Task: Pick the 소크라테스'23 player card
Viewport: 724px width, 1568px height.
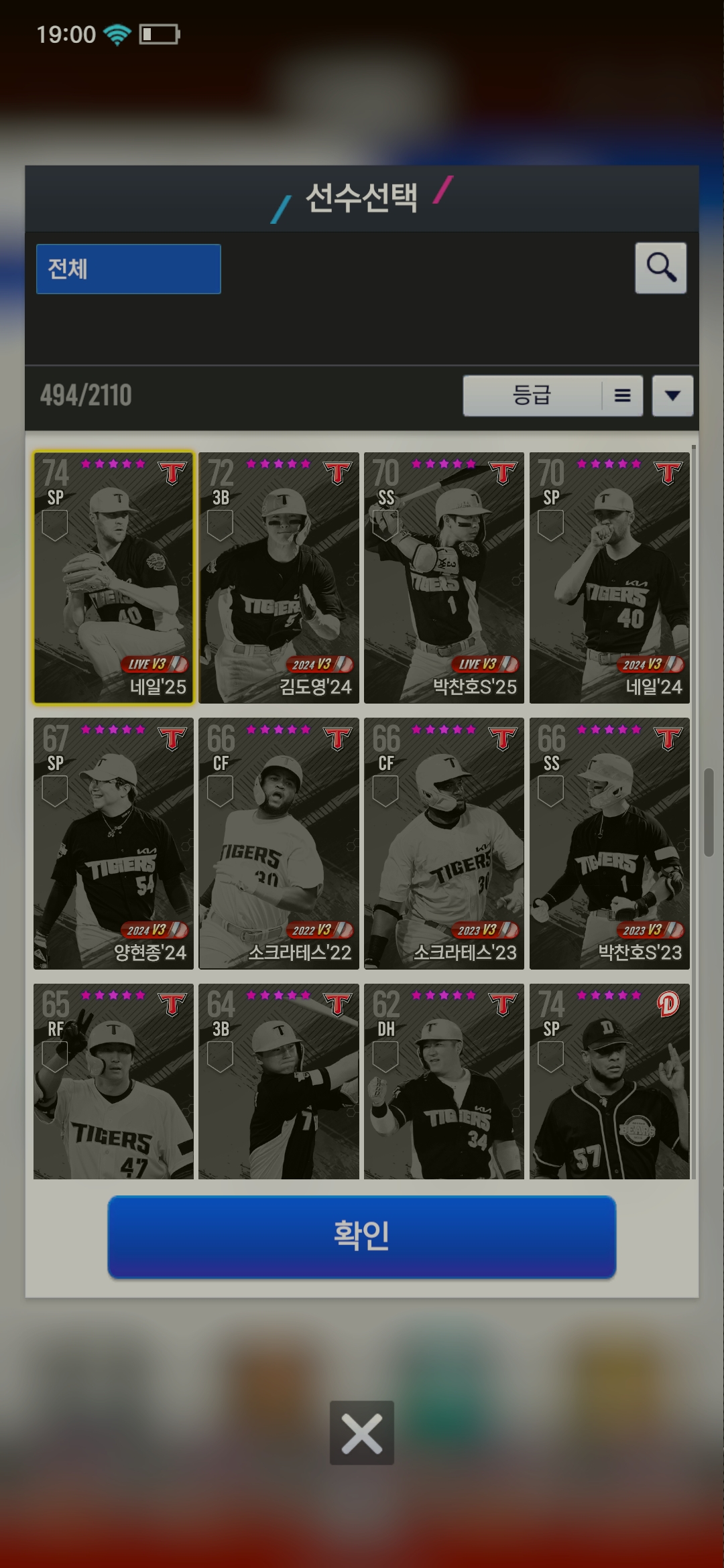Action: 444,843
